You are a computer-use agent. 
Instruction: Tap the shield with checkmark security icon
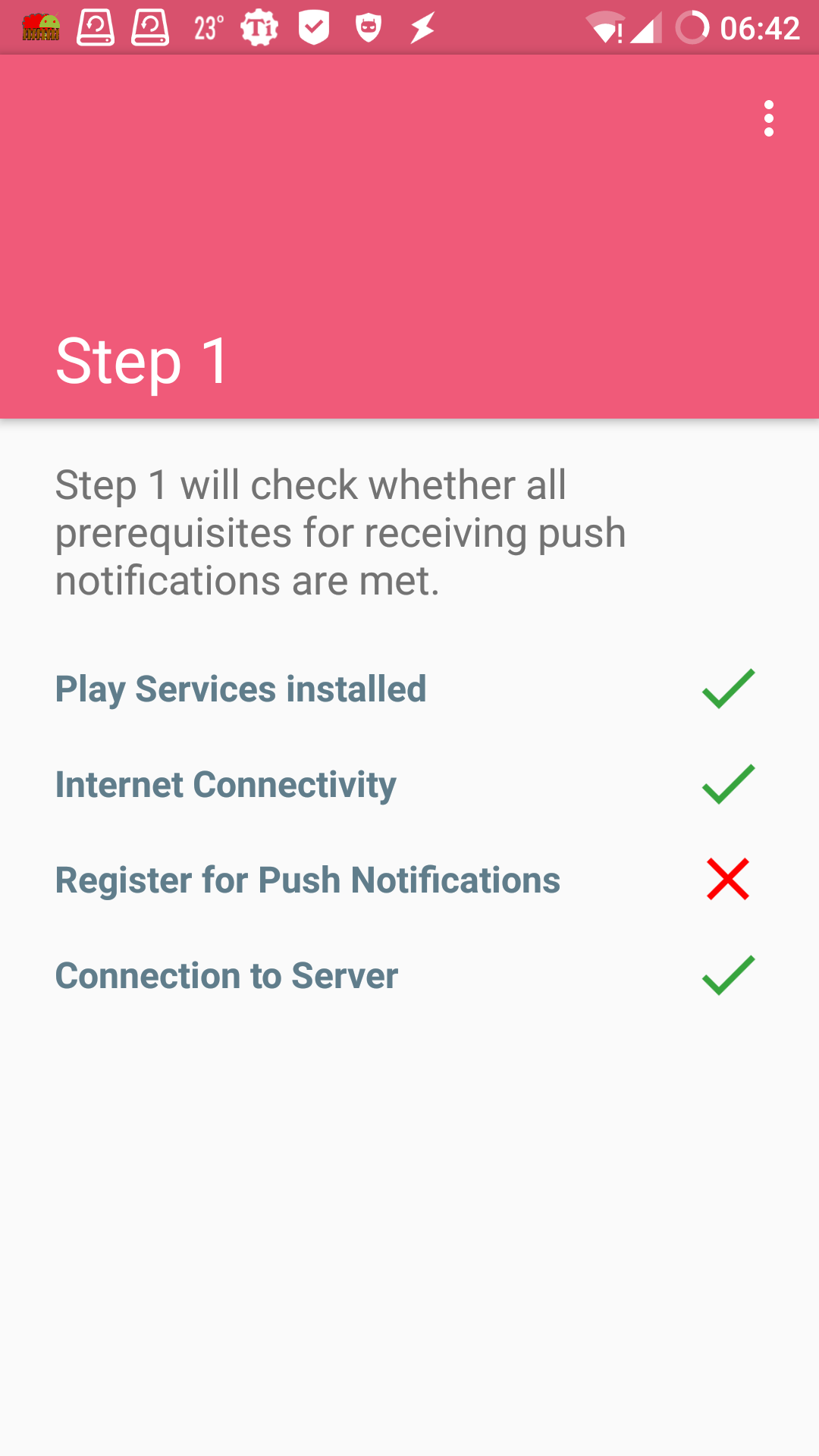pos(314,27)
